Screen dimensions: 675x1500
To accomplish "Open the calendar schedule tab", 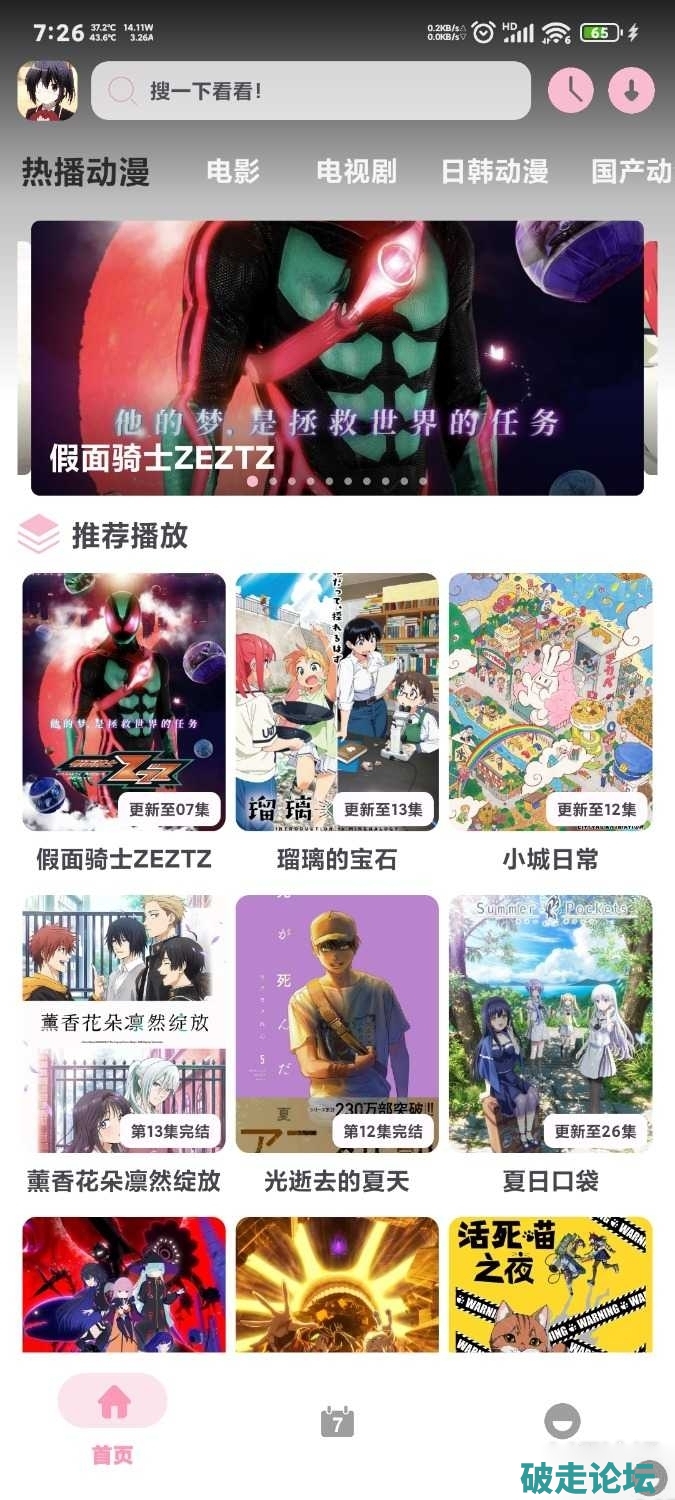I will coord(337,1421).
